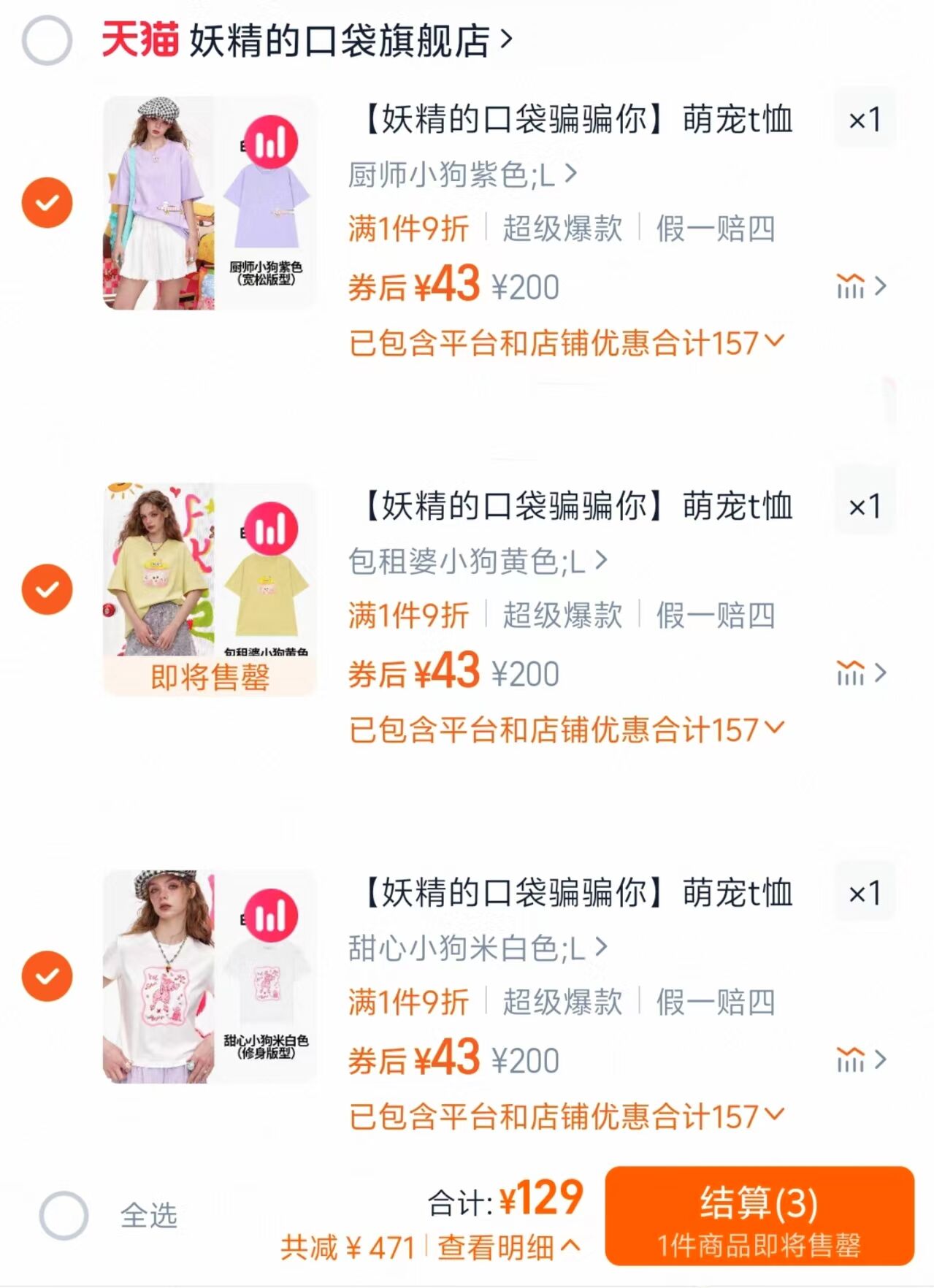Uncheck the 甜心小狗米白色 item
Viewport: 934px width, 1288px height.
point(47,974)
